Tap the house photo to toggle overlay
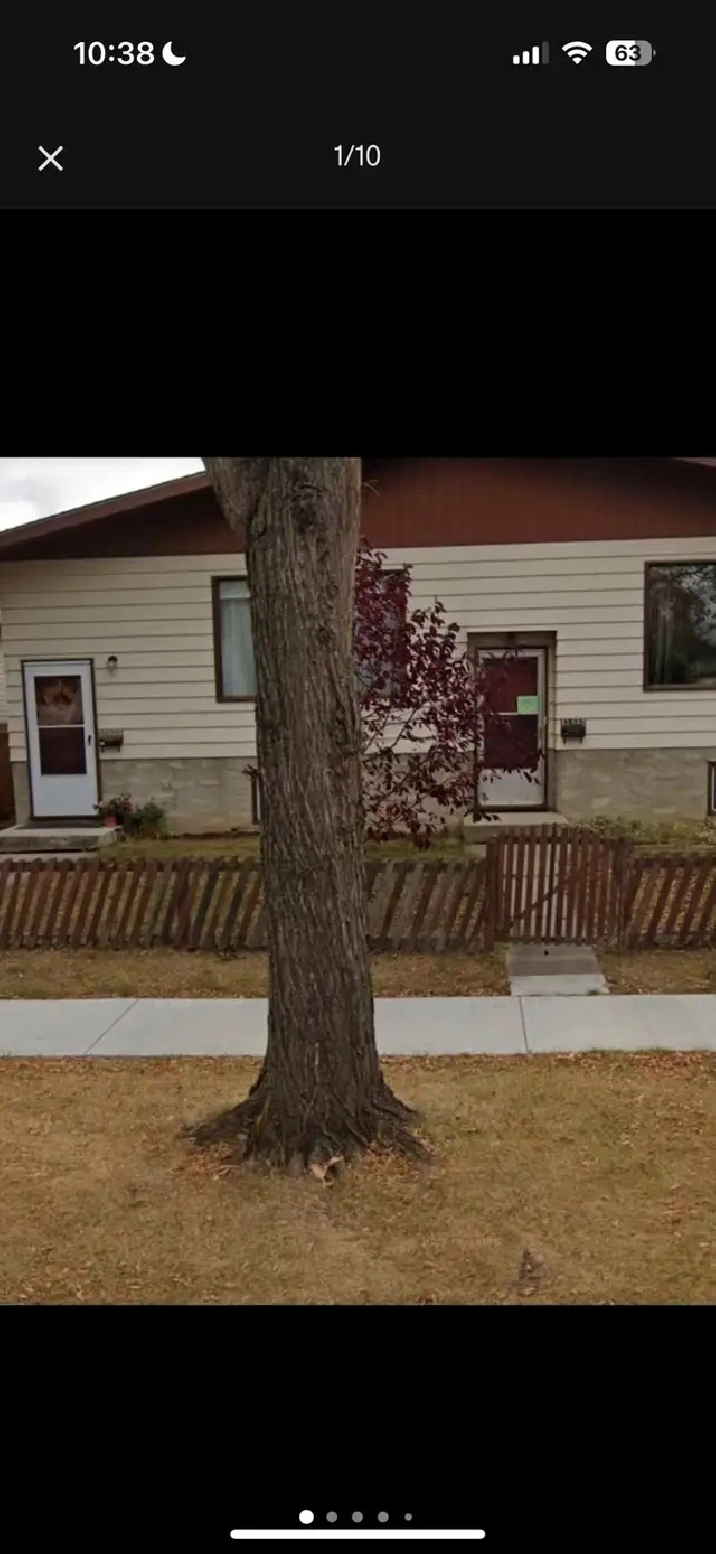Image resolution: width=716 pixels, height=1554 pixels. point(358,880)
